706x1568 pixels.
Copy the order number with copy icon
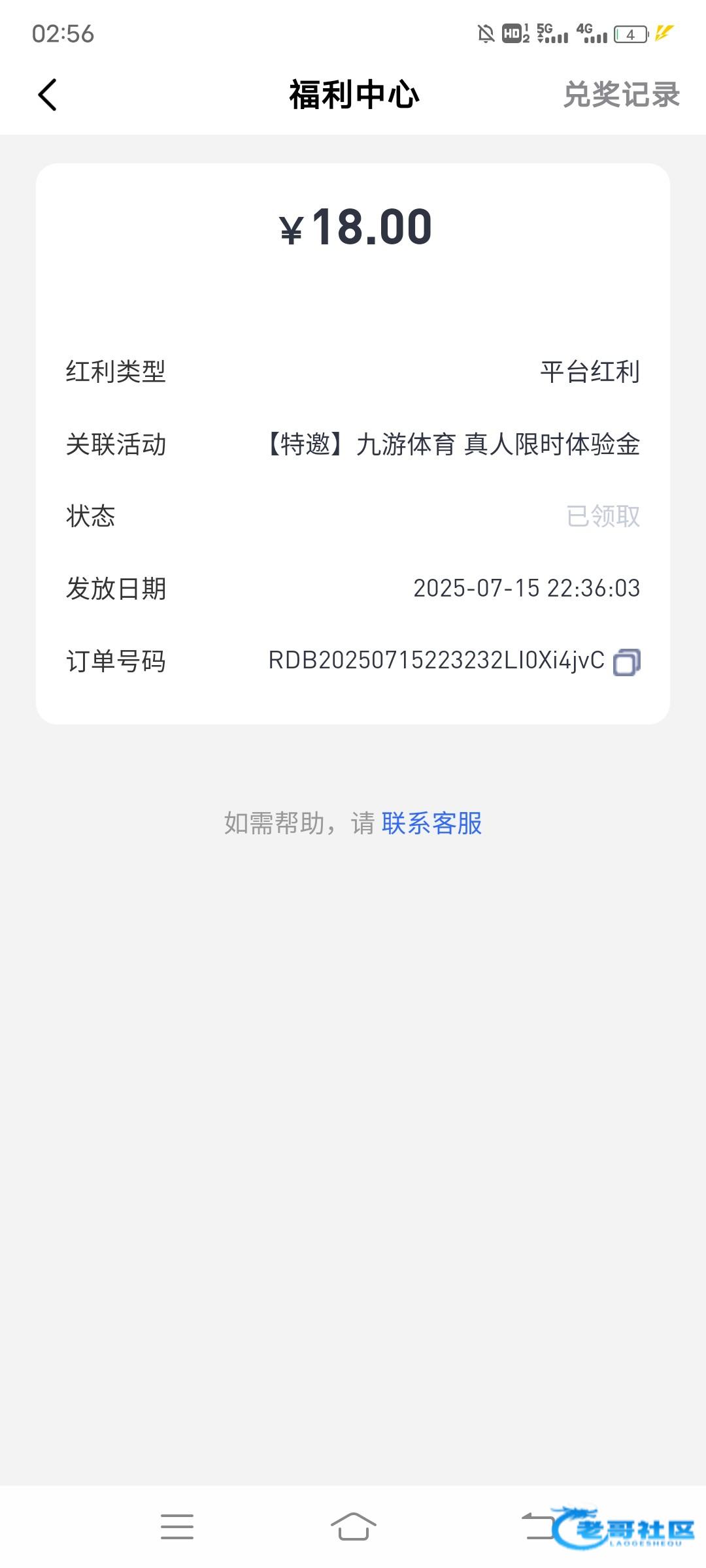coord(626,662)
